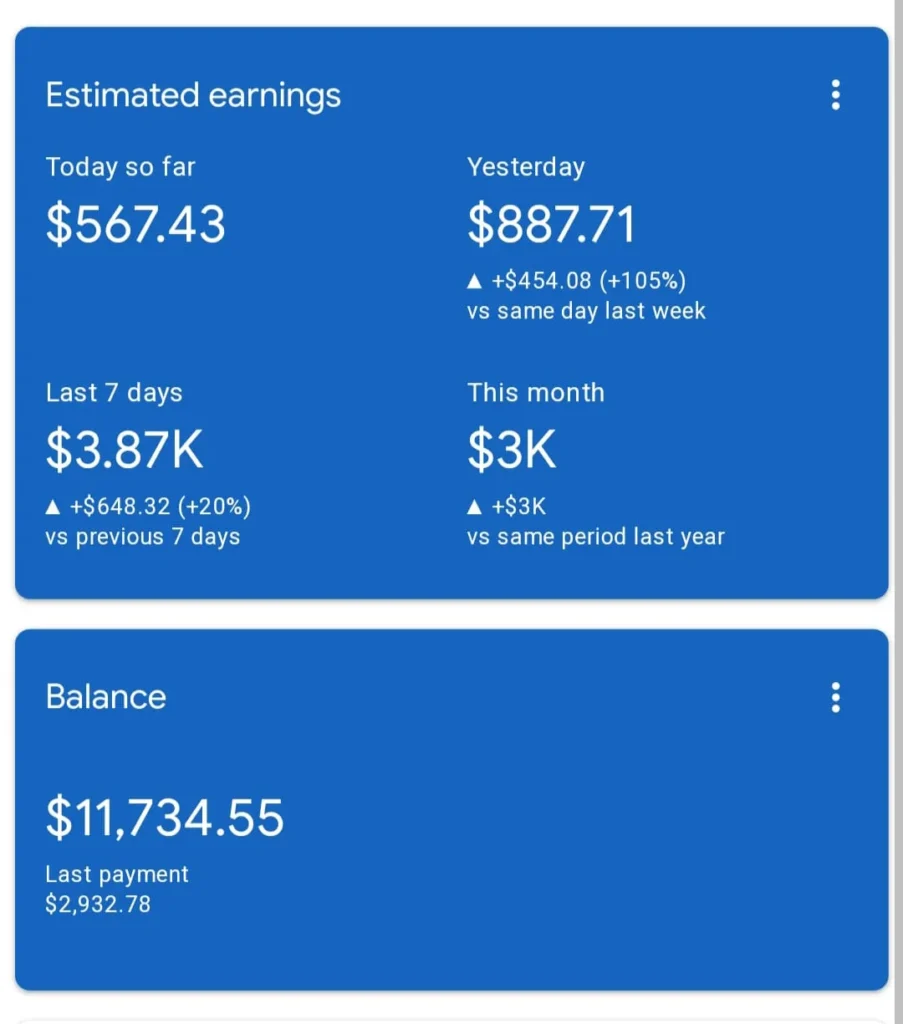Open the Estimated earnings overflow menu
The width and height of the screenshot is (903, 1024).
pos(835,95)
